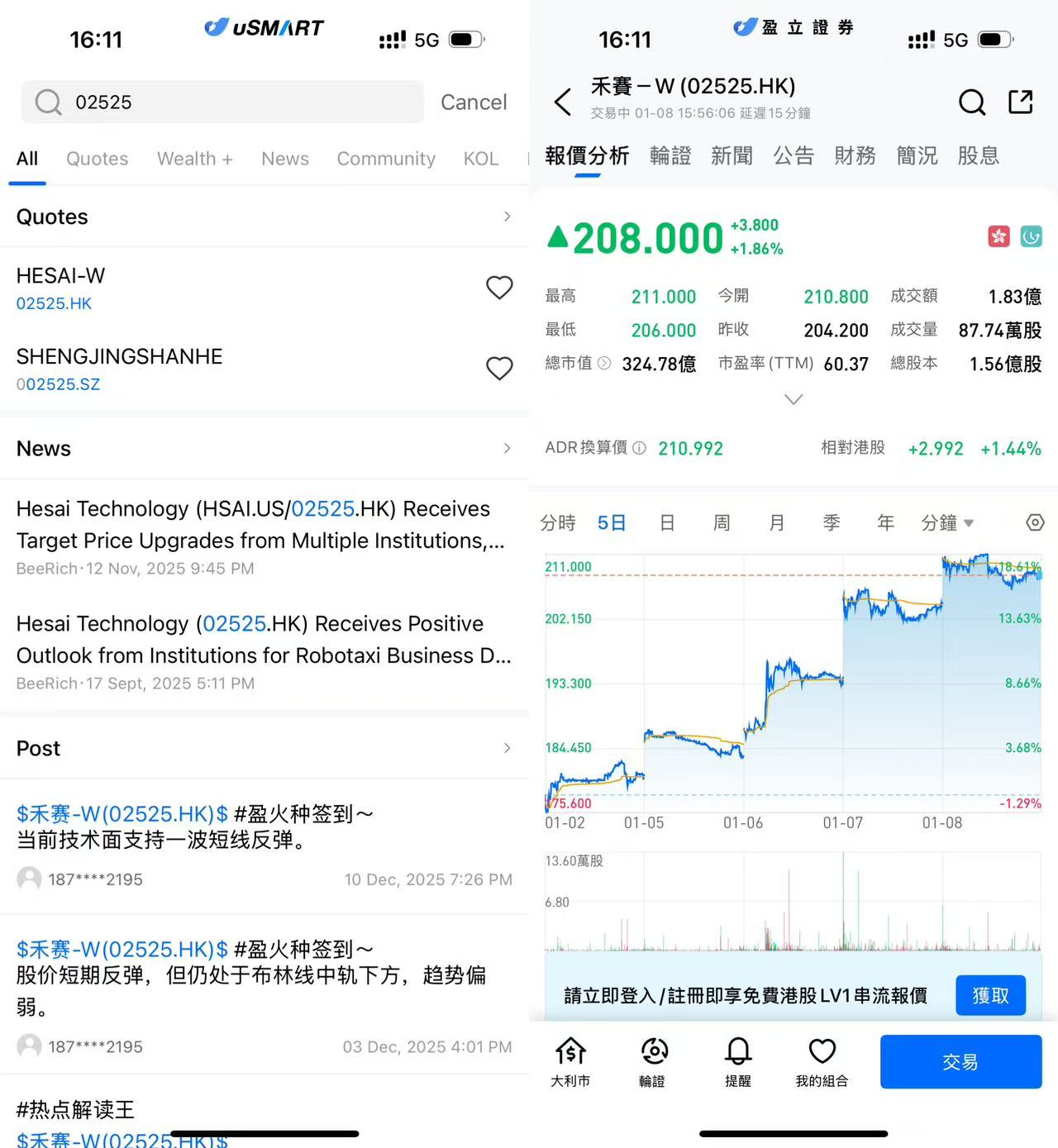The image size is (1058, 1148).
Task: Tap the blue 交易 trade button
Action: pos(960,1062)
